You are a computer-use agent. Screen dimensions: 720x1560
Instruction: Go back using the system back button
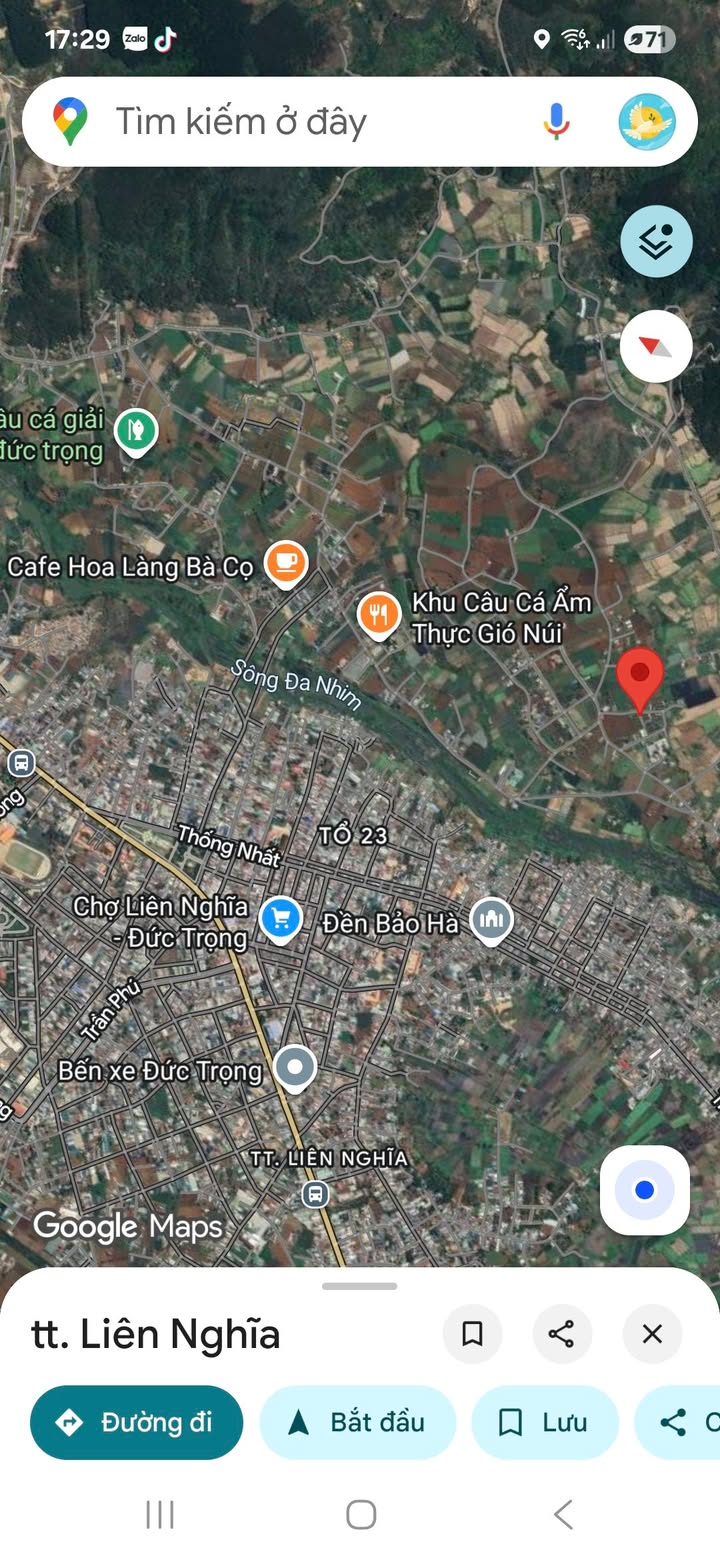click(x=563, y=1514)
